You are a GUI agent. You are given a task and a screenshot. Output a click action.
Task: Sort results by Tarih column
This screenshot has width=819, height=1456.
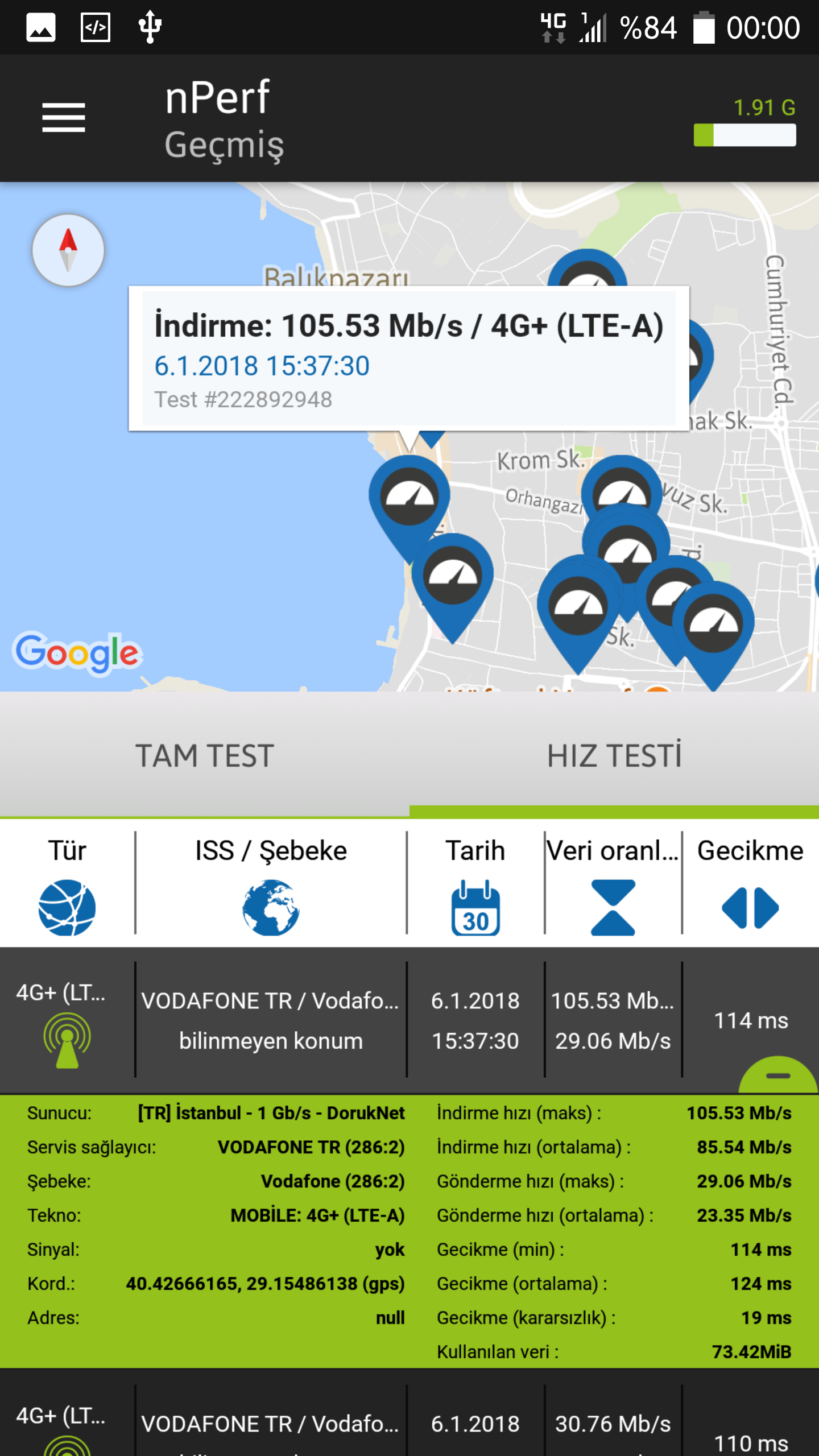[x=475, y=883]
